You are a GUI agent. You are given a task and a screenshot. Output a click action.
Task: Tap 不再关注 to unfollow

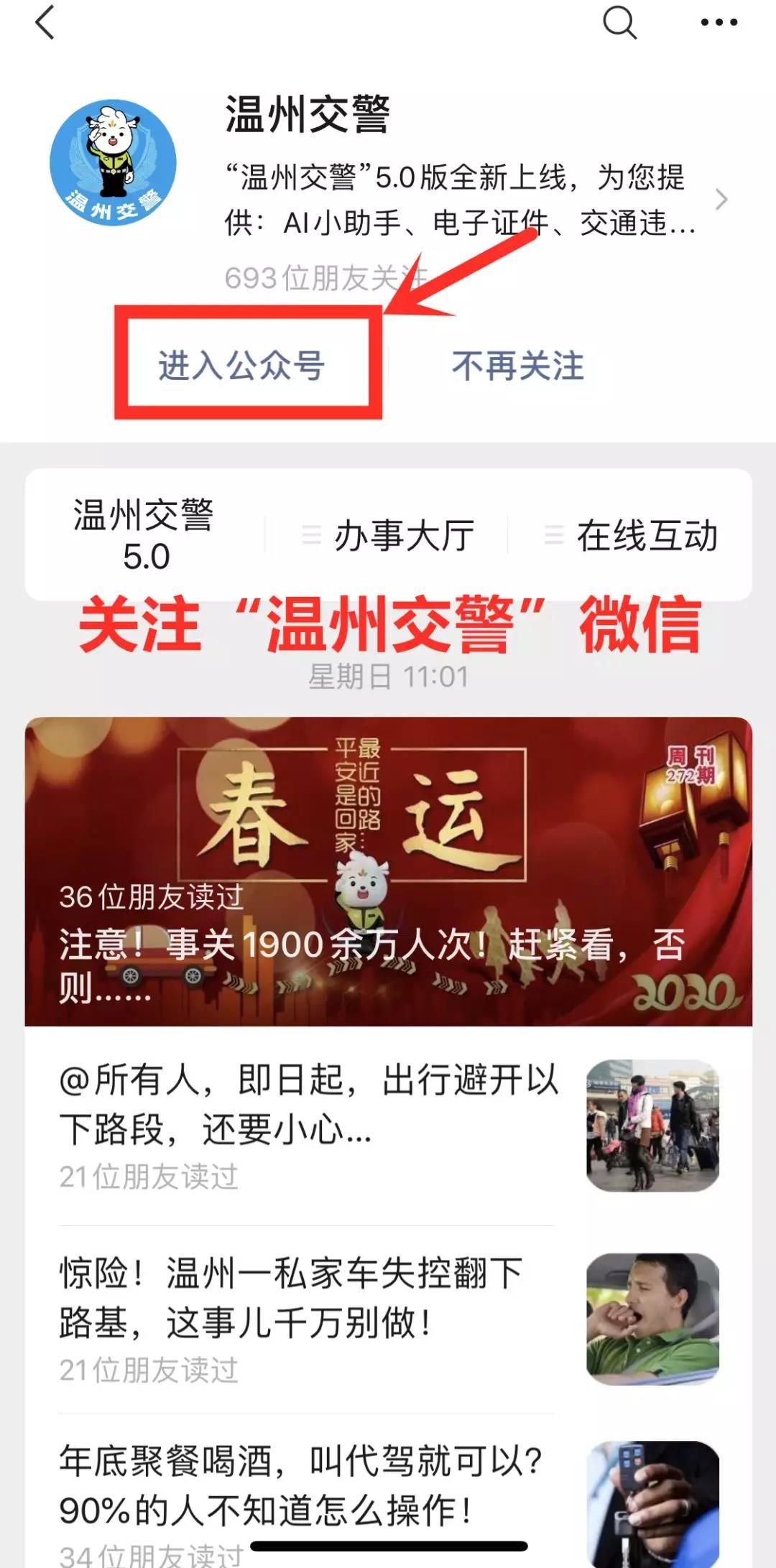[517, 366]
